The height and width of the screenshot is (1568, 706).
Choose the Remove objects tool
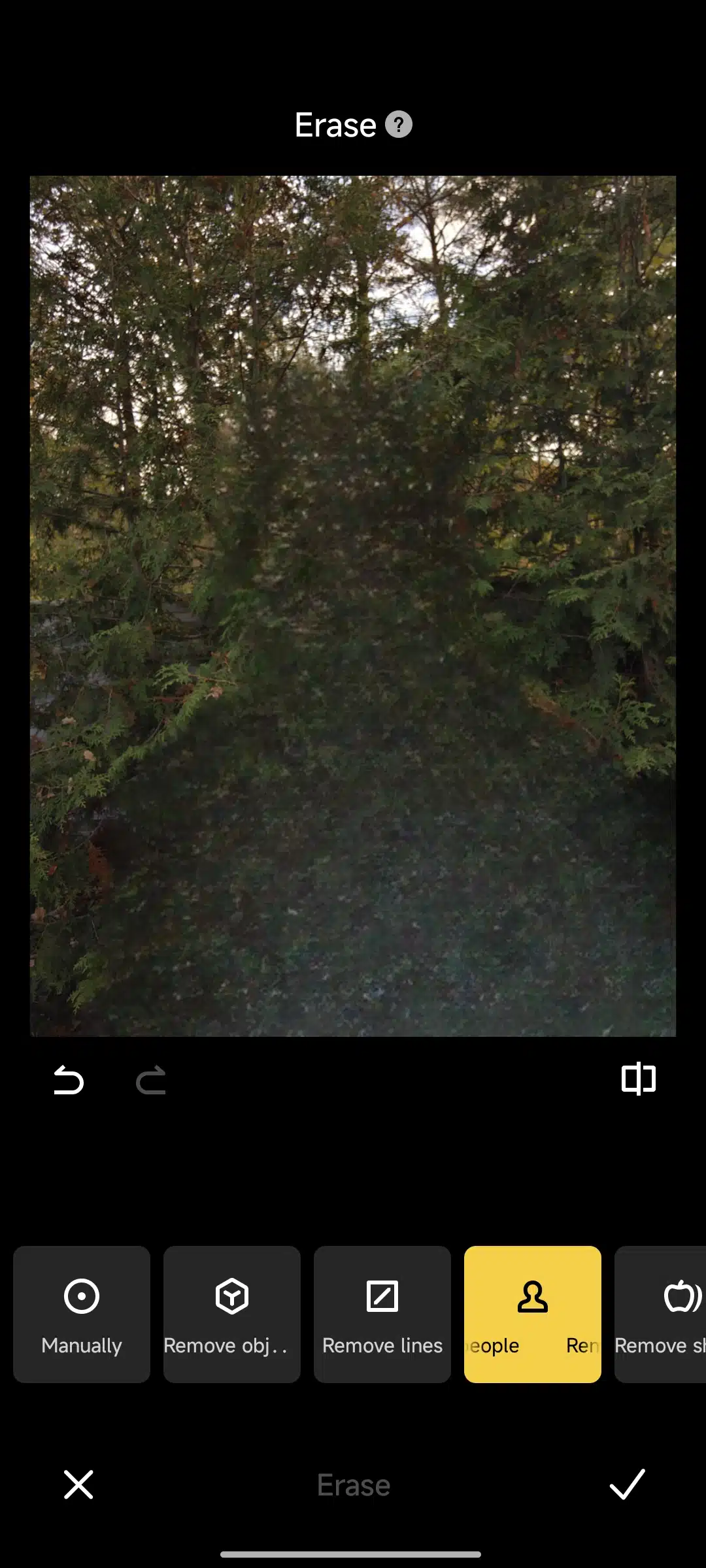[232, 1314]
